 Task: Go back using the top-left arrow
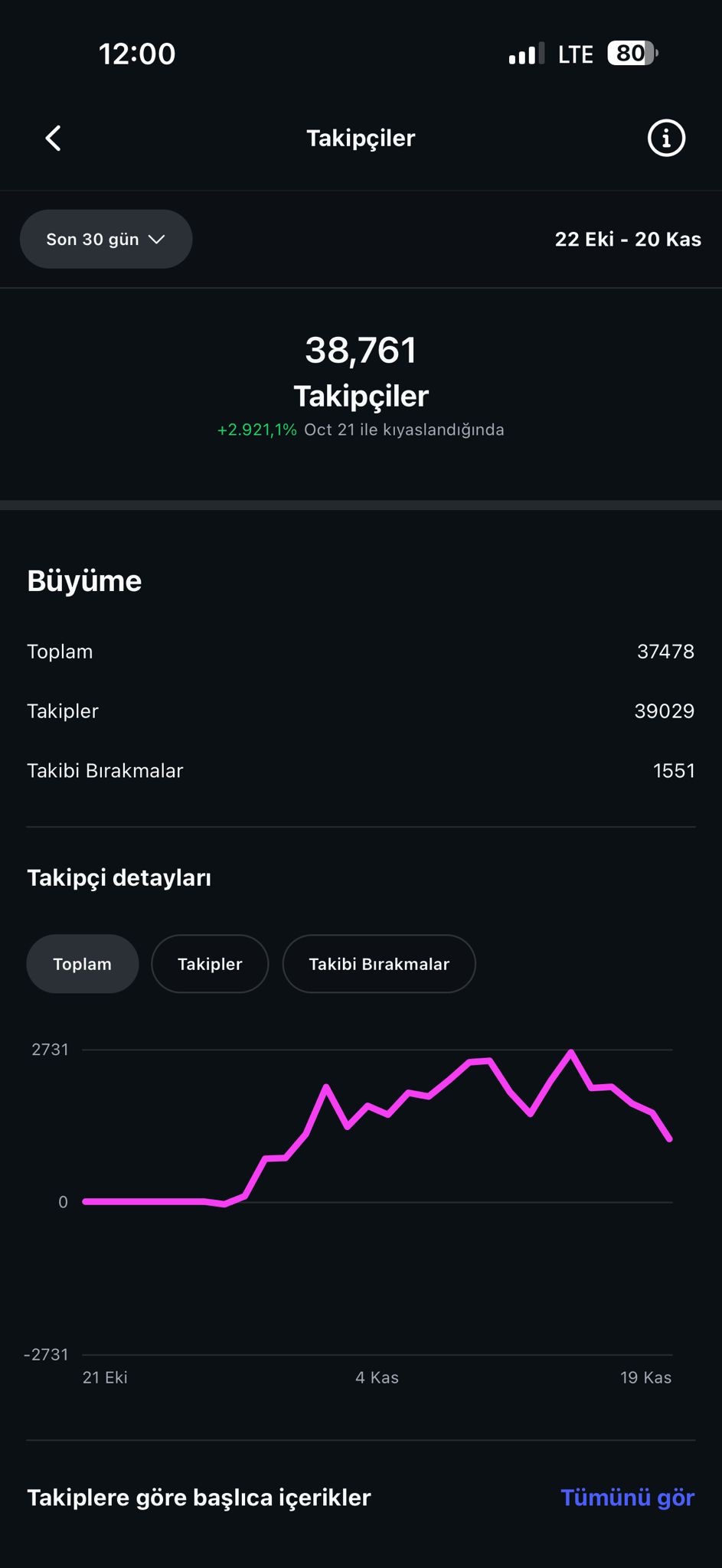[x=53, y=139]
